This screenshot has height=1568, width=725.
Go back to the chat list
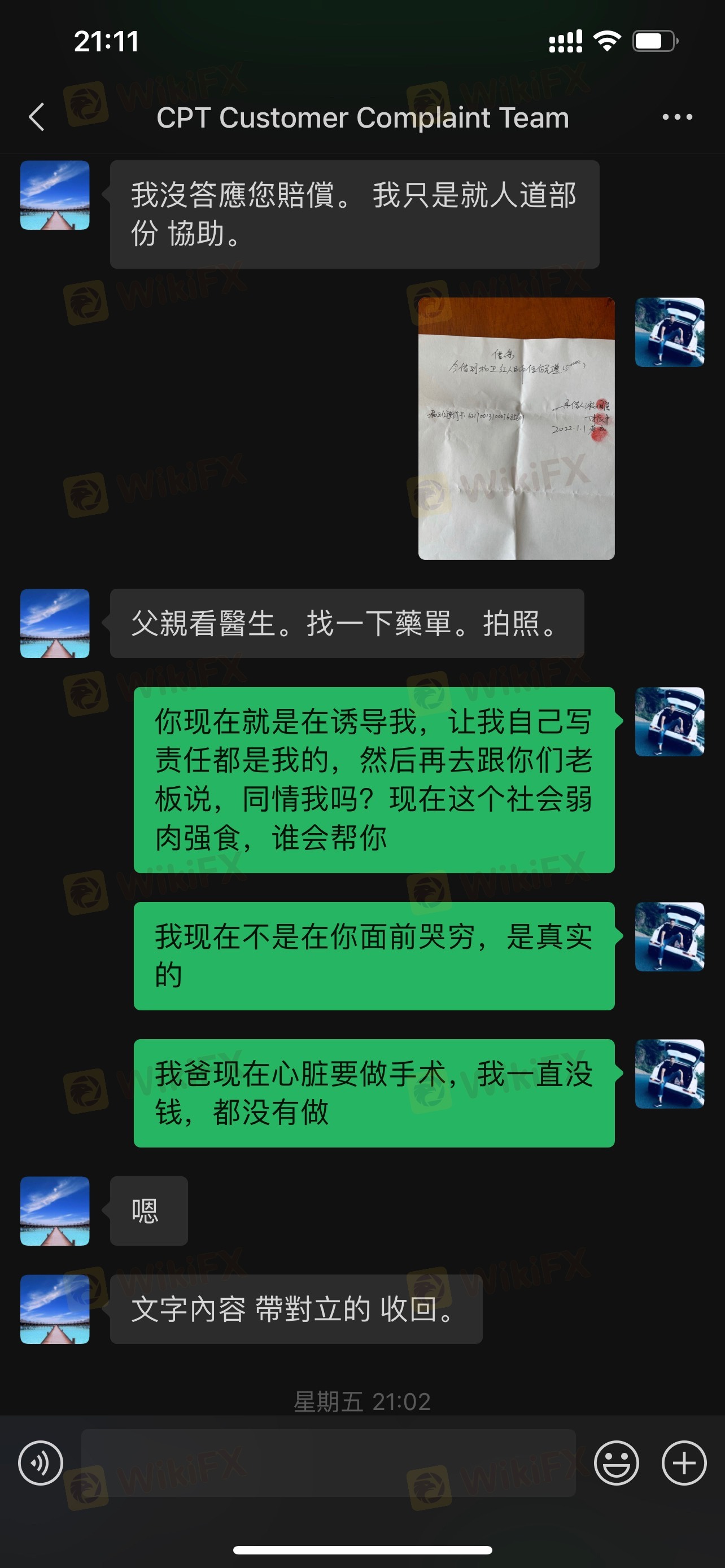(37, 117)
